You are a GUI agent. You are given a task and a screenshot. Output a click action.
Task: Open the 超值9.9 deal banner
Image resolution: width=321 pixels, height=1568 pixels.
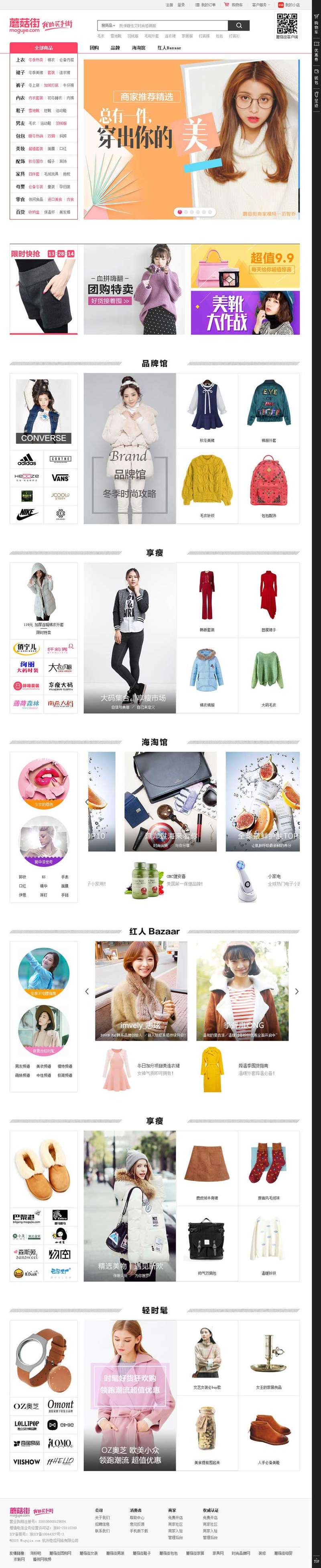pyautogui.click(x=245, y=266)
